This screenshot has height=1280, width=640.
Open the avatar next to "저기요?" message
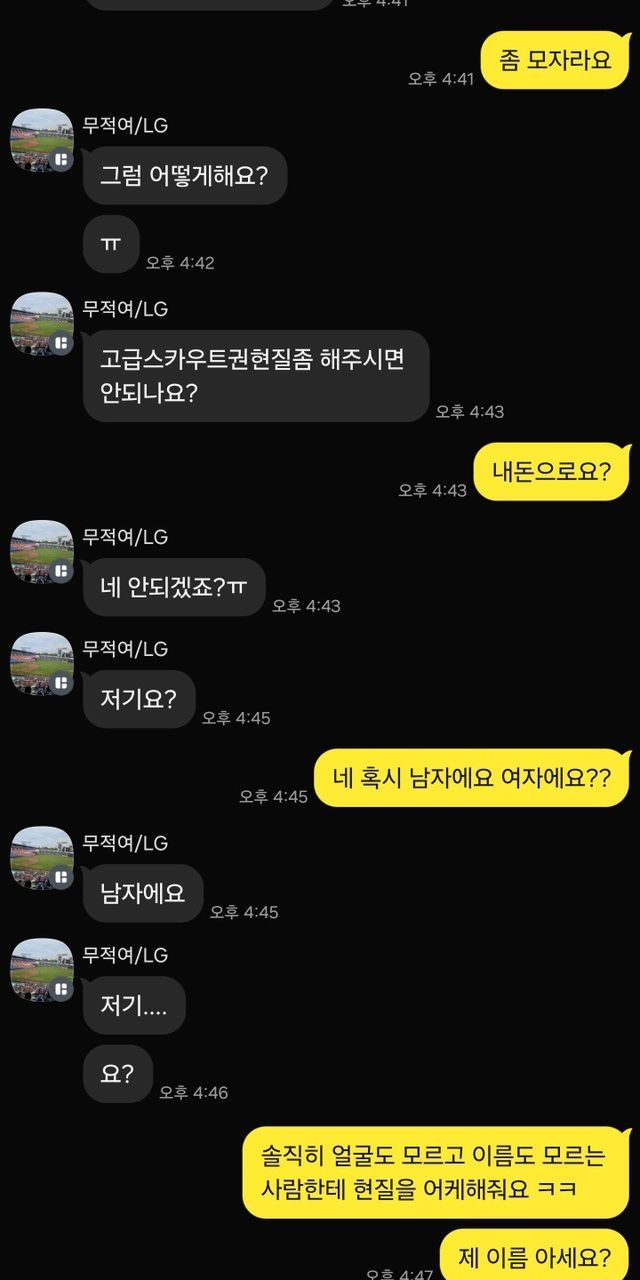41,664
